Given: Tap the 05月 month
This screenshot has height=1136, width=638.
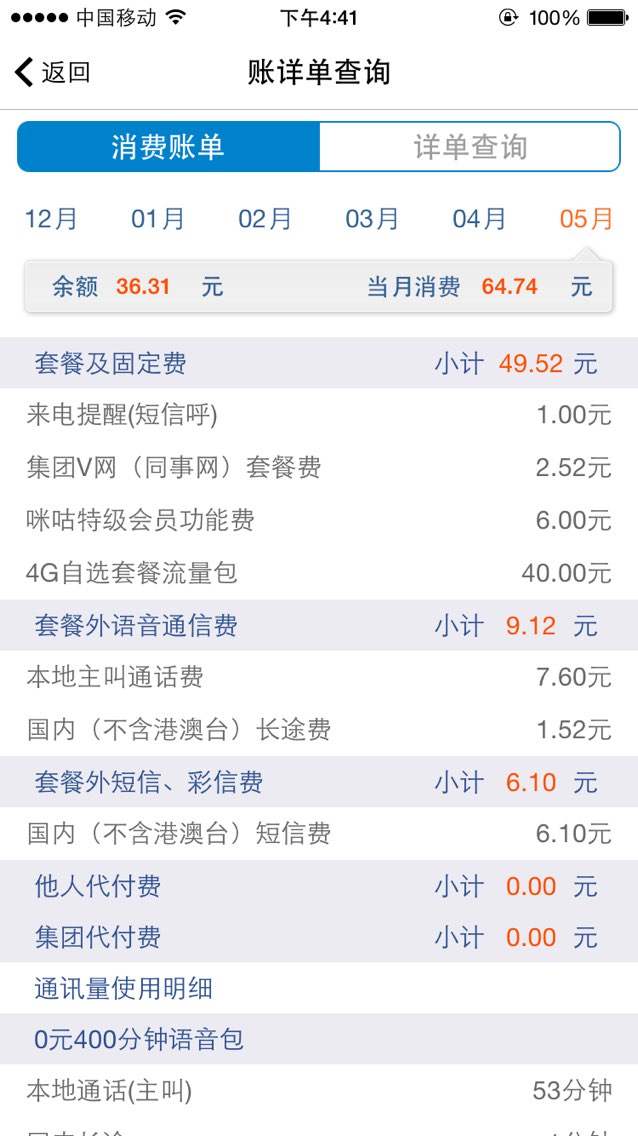Looking at the screenshot, I should click(x=587, y=219).
